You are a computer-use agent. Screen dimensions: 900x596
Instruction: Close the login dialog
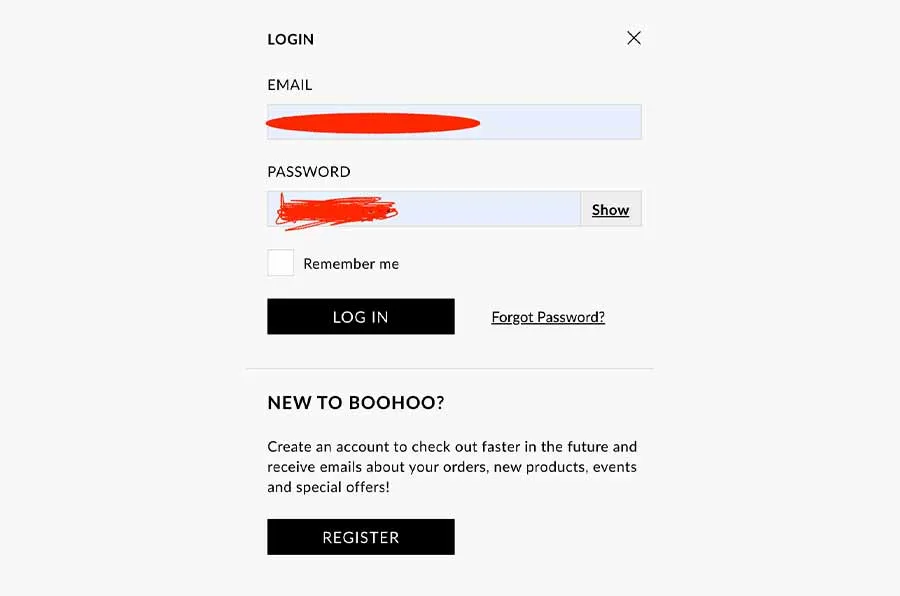633,38
